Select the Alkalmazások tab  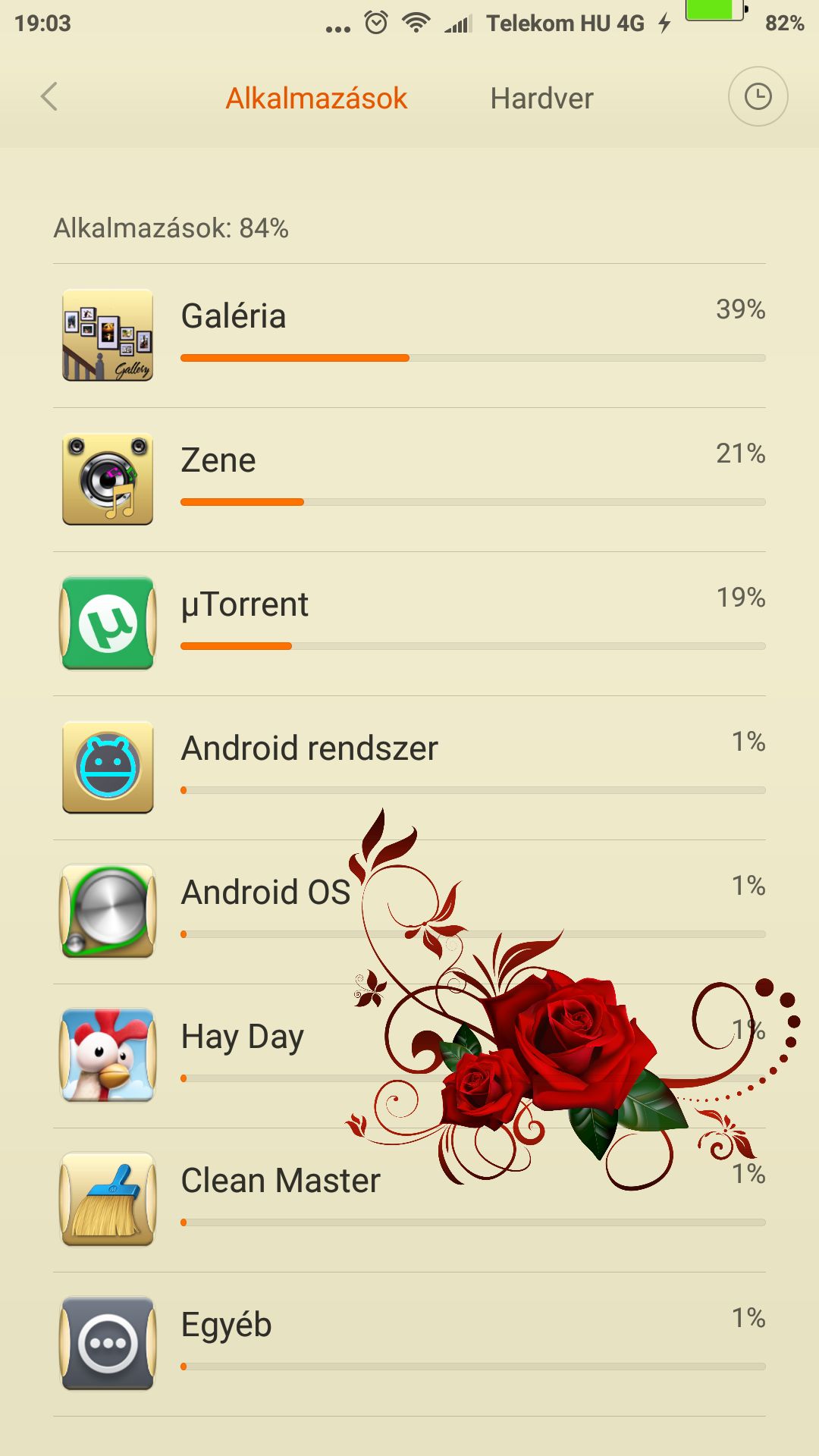(316, 98)
